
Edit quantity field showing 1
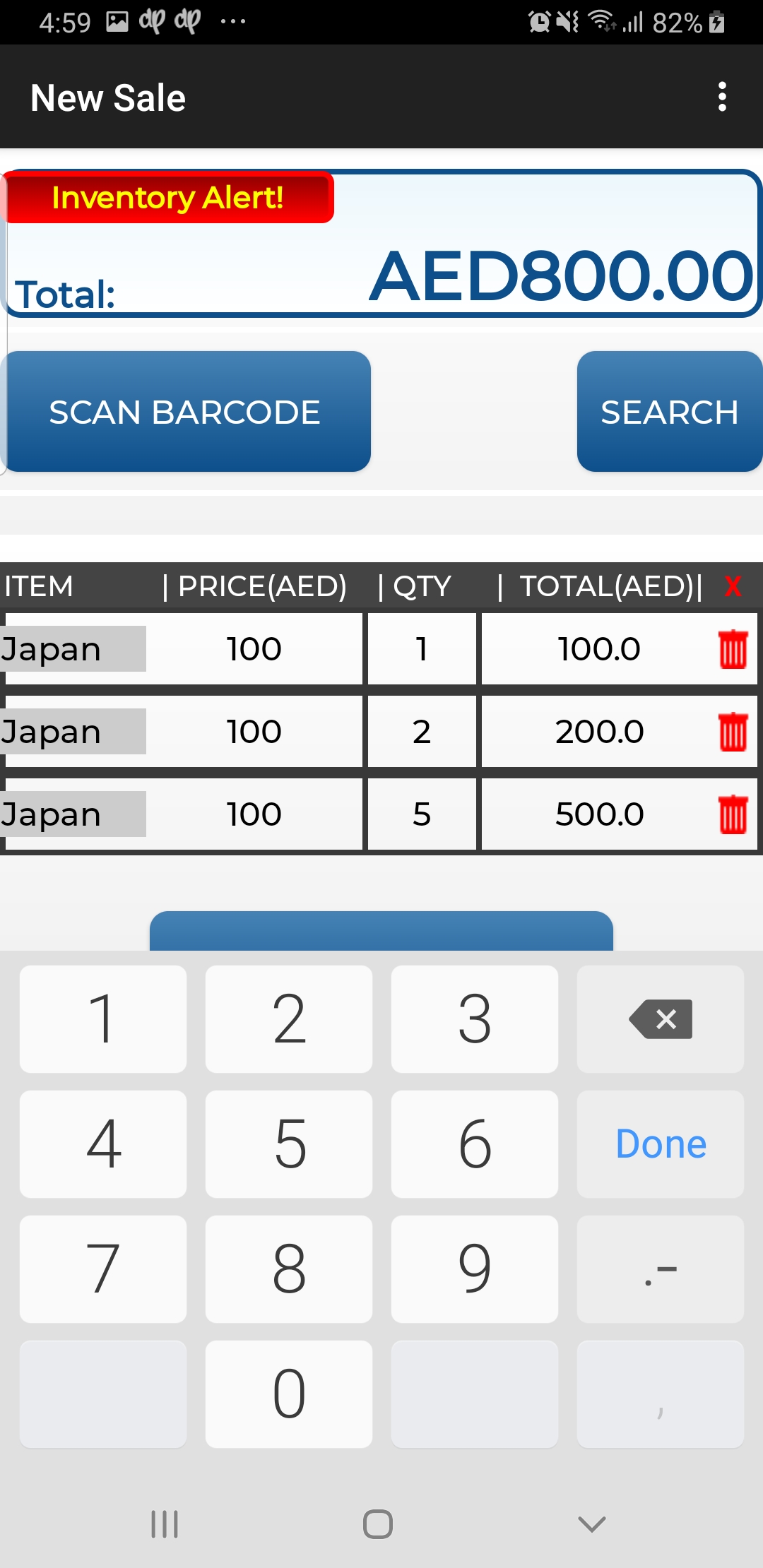click(x=422, y=649)
